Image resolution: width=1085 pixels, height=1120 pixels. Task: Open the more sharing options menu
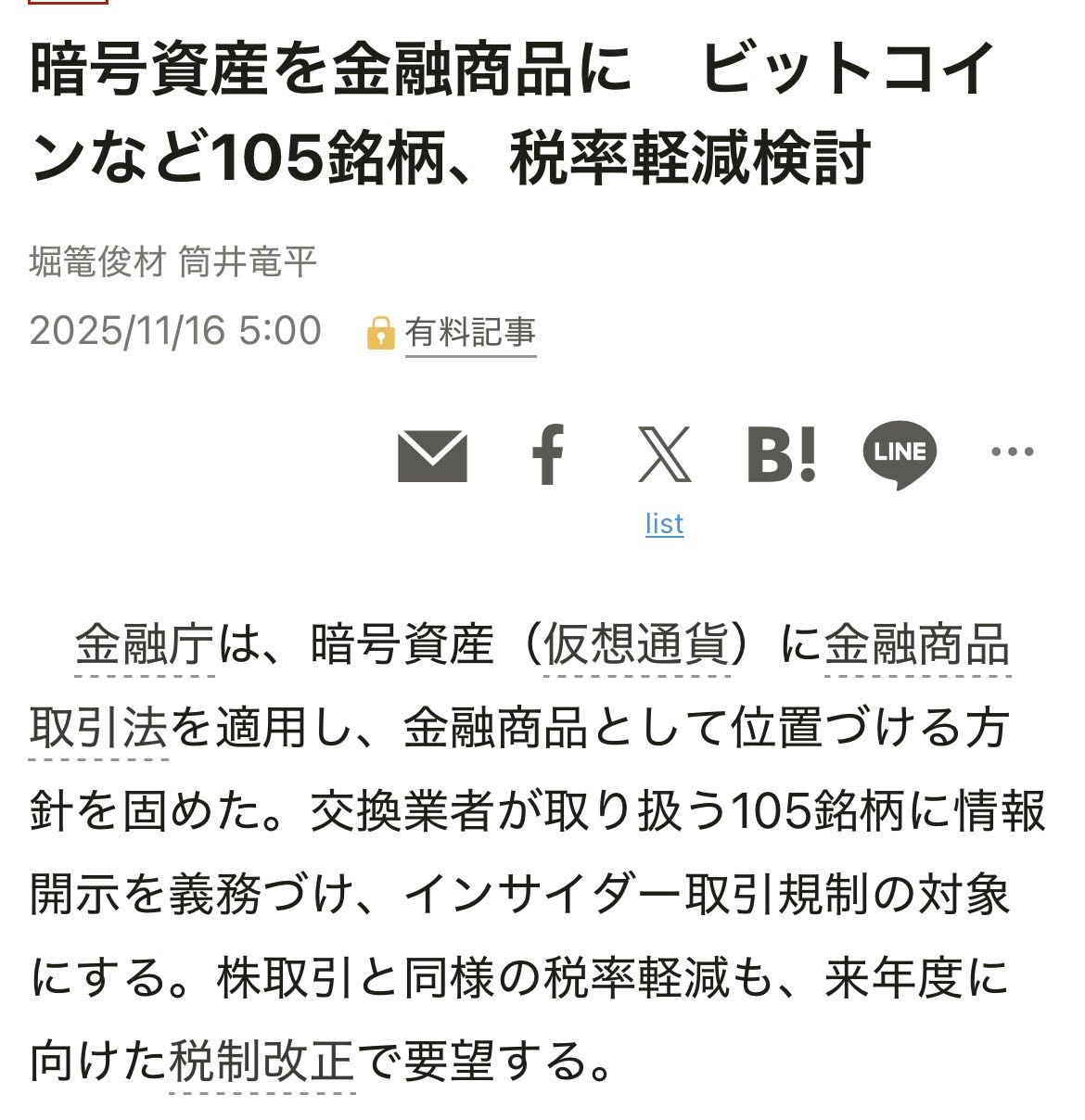point(1012,452)
